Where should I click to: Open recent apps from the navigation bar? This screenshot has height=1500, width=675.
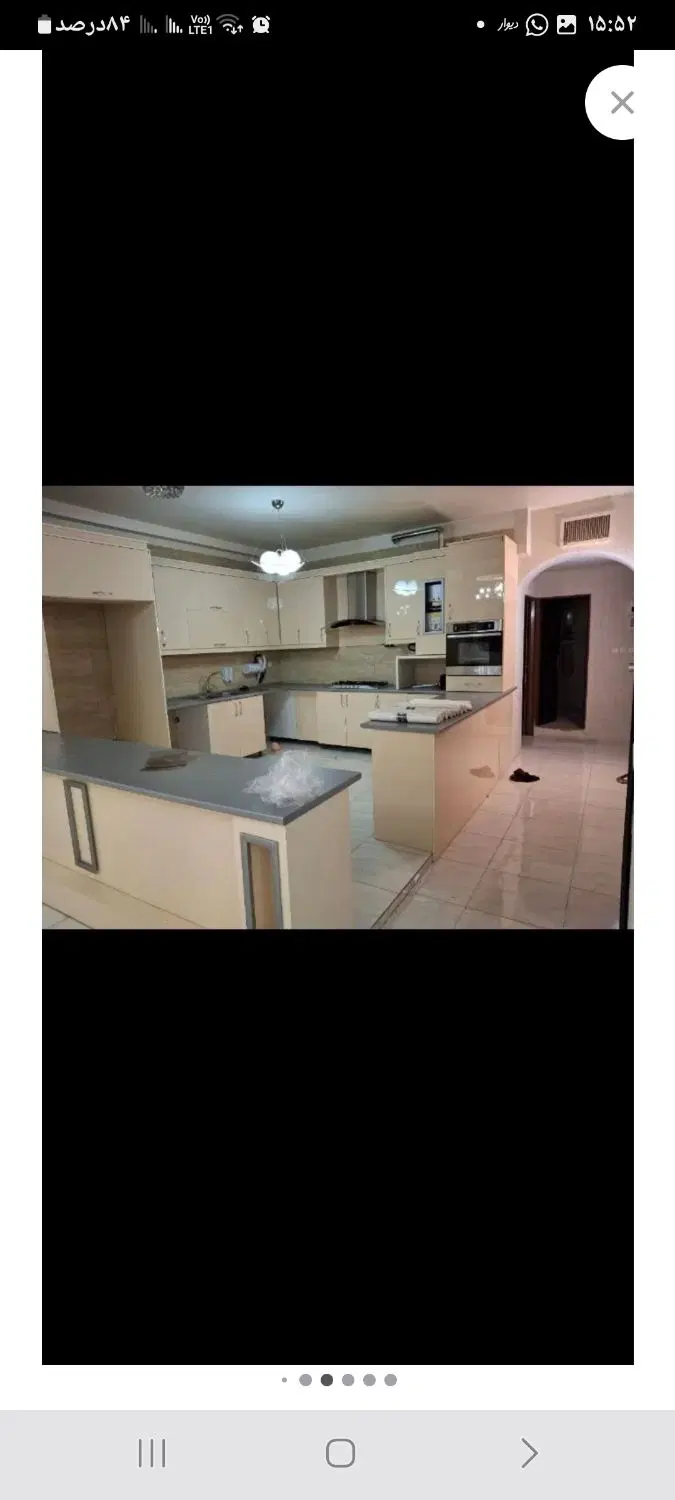(152, 1453)
